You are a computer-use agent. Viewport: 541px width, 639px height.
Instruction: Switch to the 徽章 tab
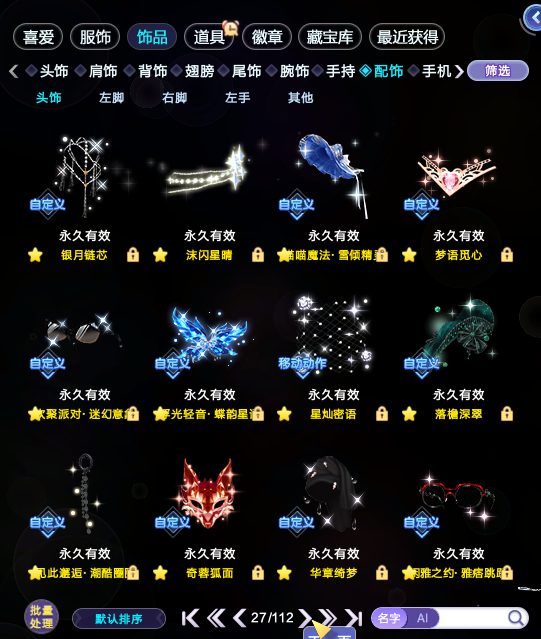click(267, 37)
